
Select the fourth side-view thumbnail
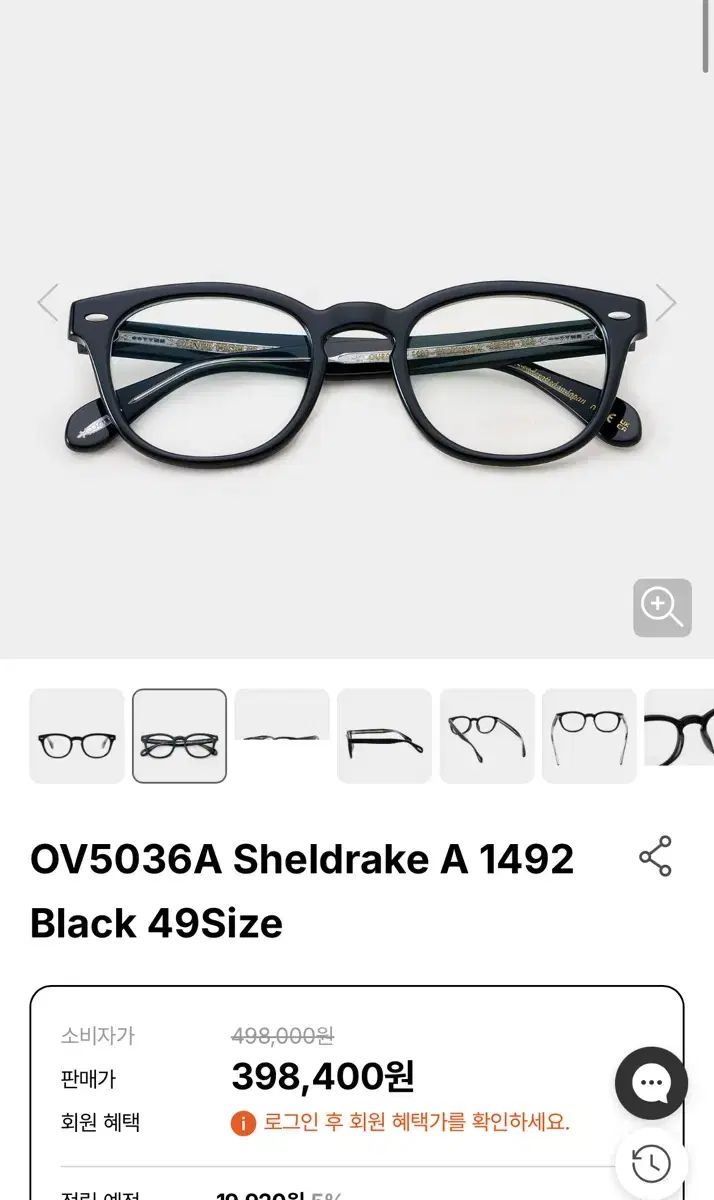384,736
